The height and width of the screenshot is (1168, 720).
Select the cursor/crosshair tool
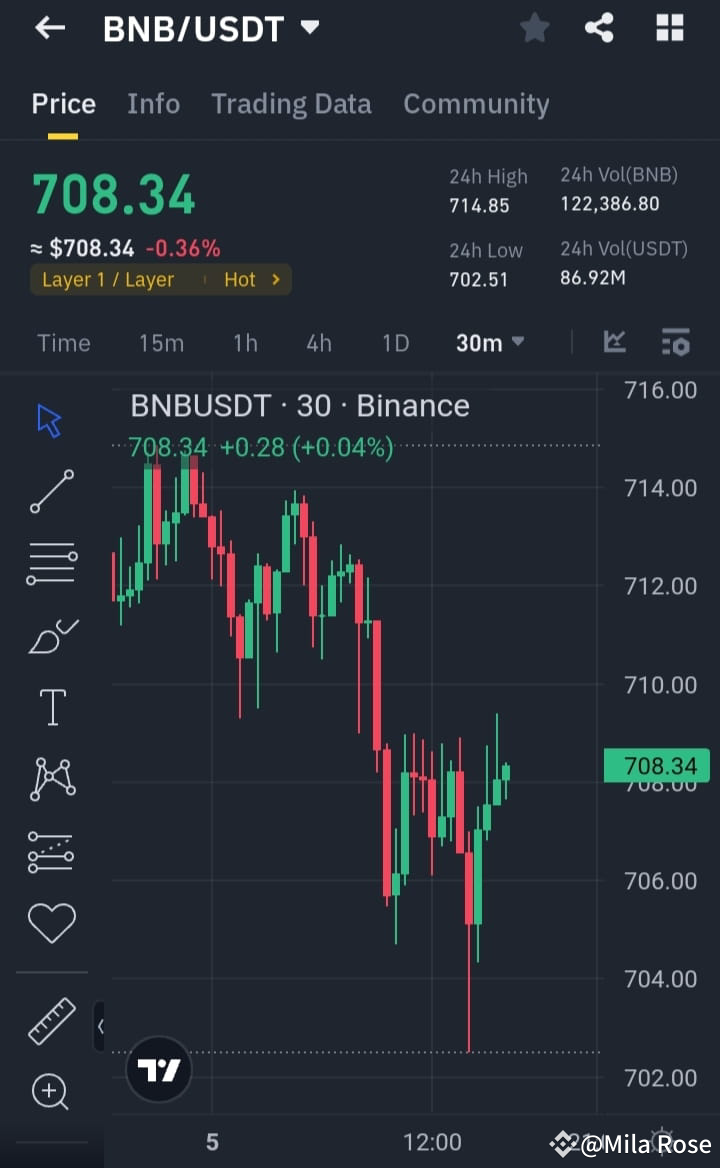(x=51, y=420)
